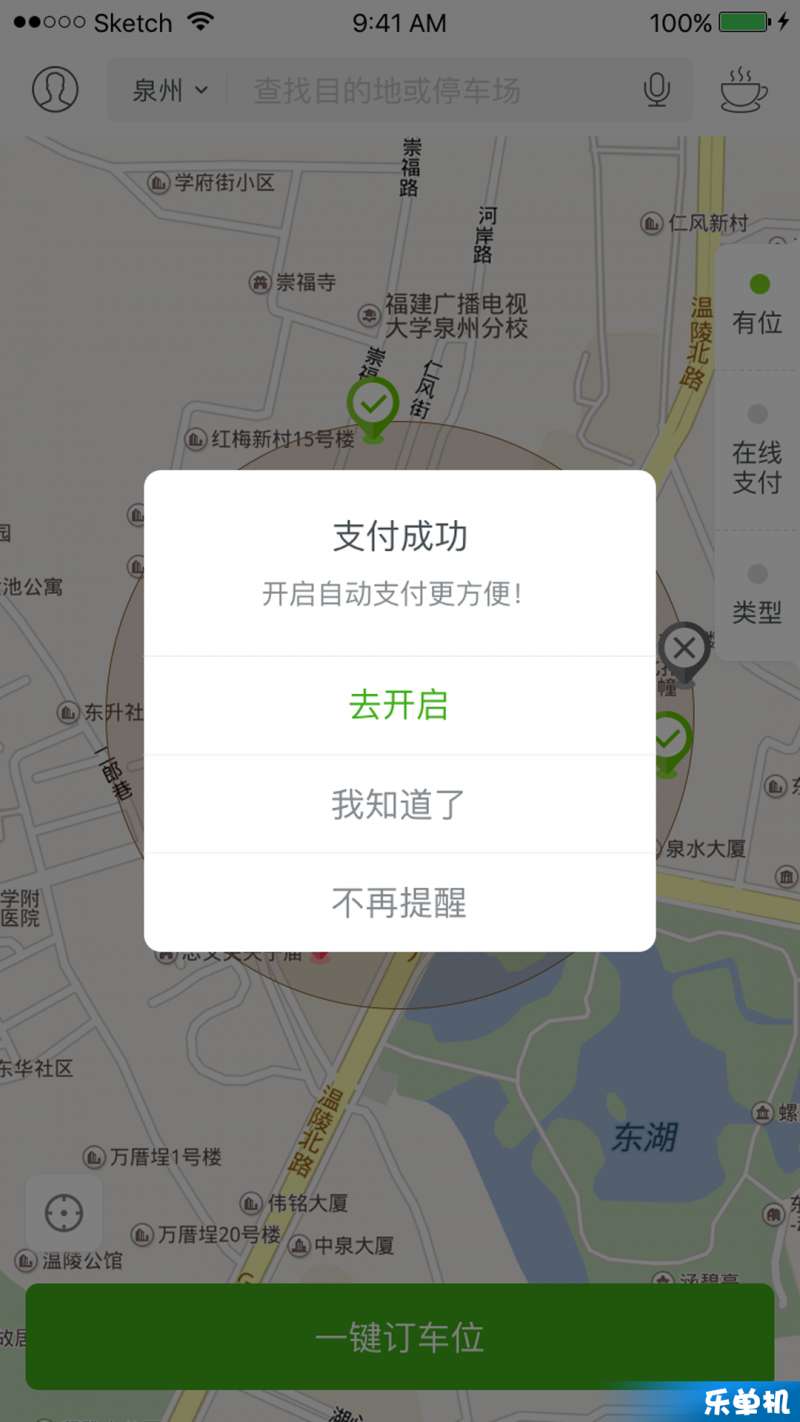Viewport: 800px width, 1422px height.
Task: Open the profile avatar icon
Action: [x=55, y=90]
